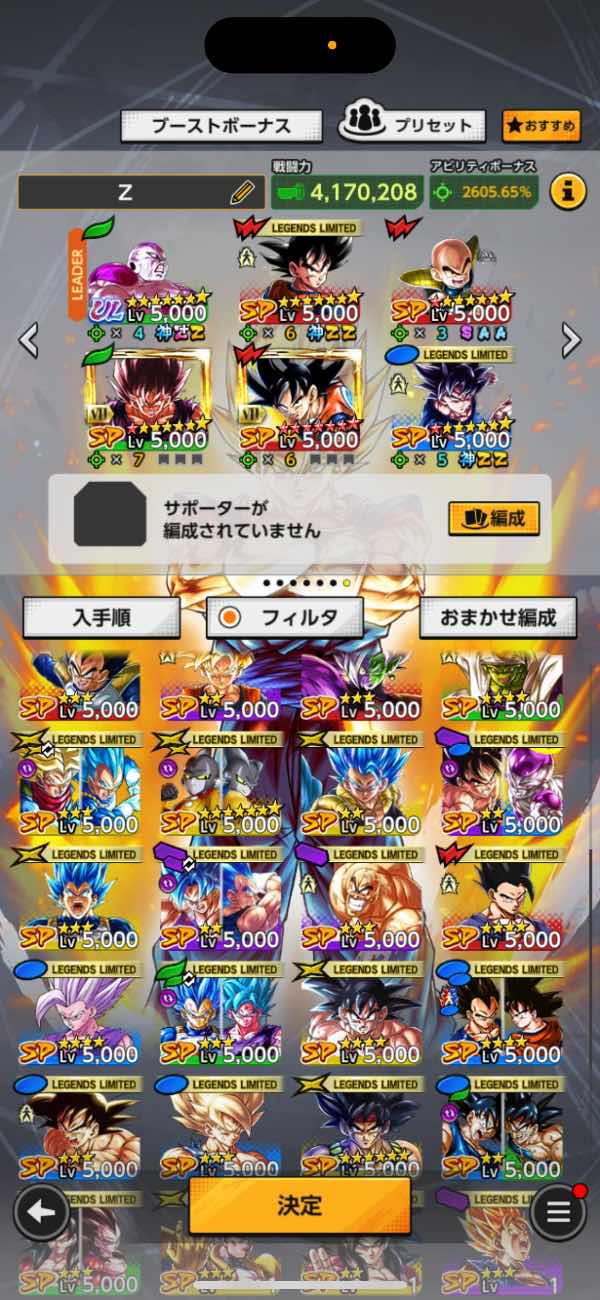The image size is (600, 1300).
Task: Open the ブーストボーナス panel
Action: coord(221,126)
